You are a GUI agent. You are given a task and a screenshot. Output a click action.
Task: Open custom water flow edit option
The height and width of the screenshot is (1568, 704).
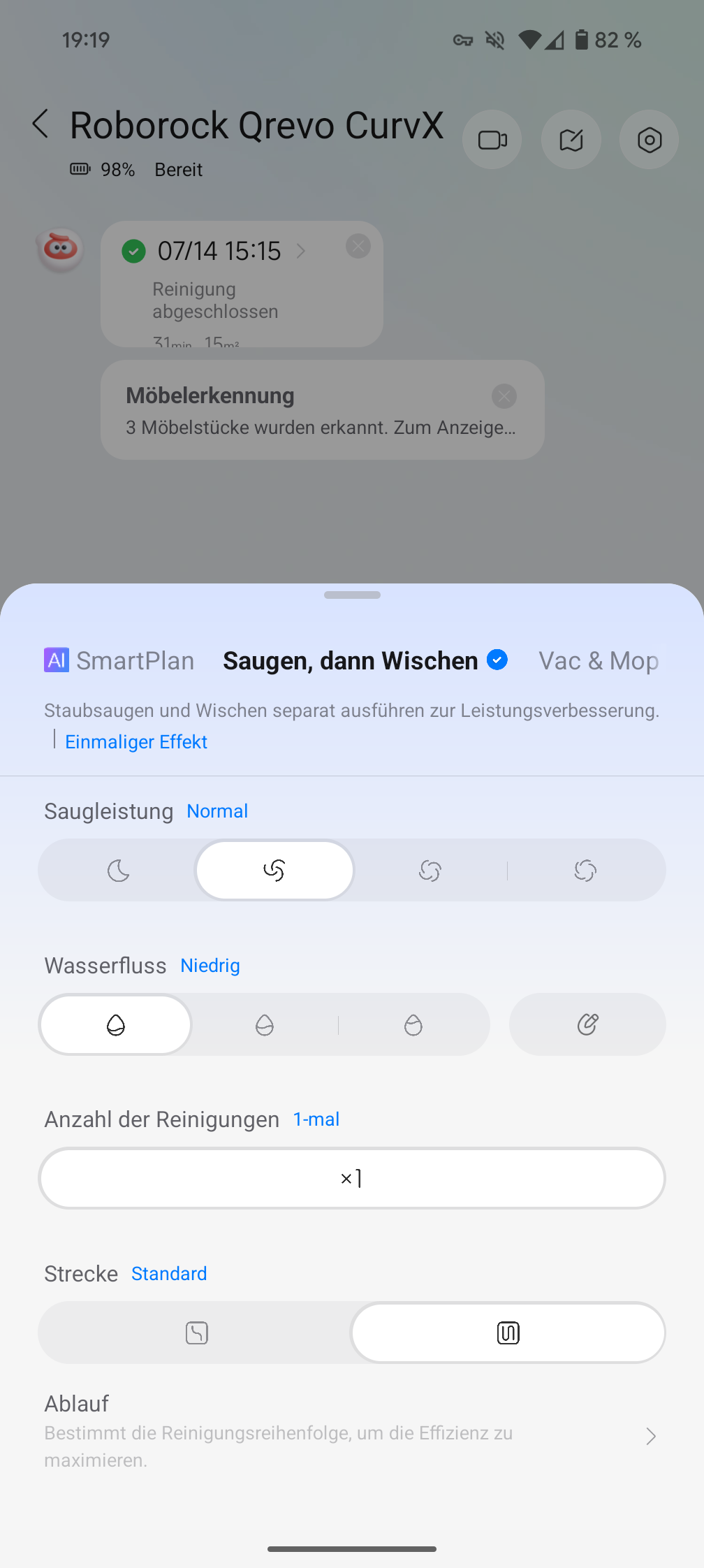click(587, 1025)
